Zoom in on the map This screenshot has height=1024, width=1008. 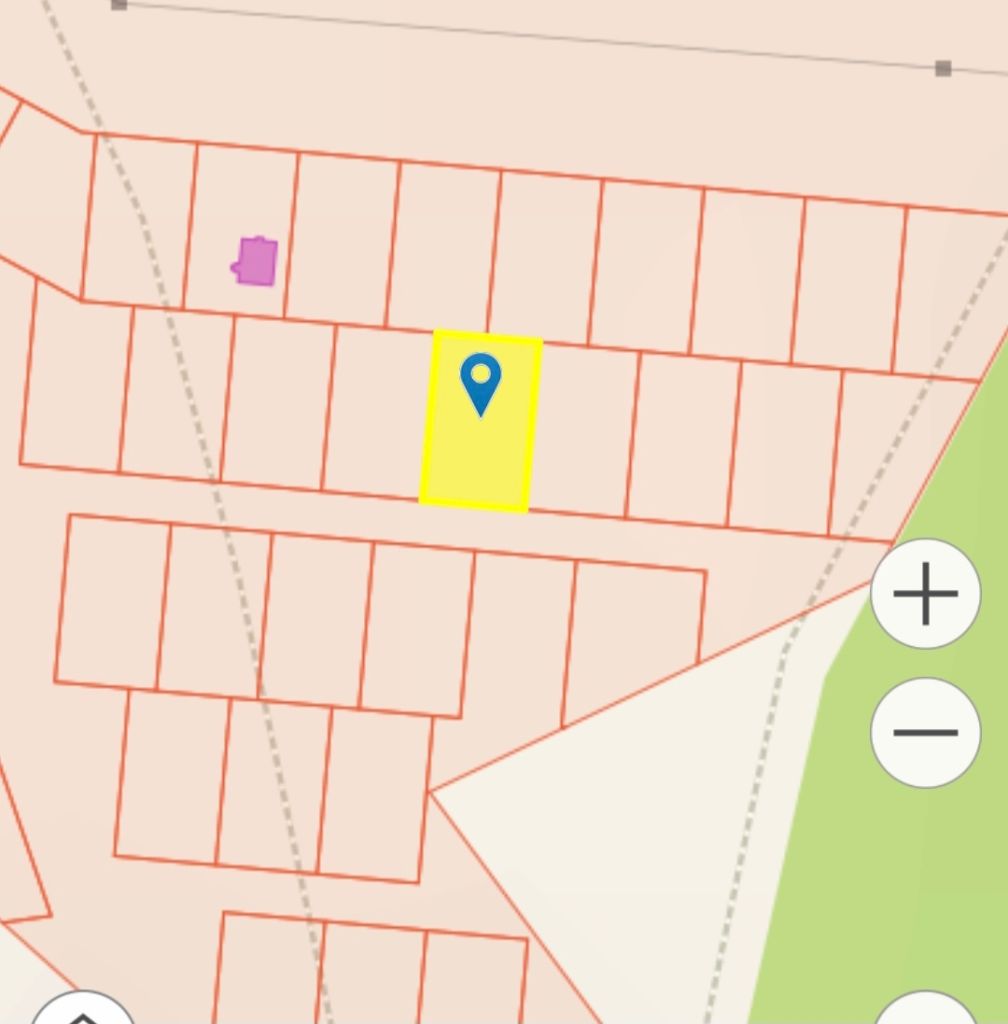coord(925,594)
